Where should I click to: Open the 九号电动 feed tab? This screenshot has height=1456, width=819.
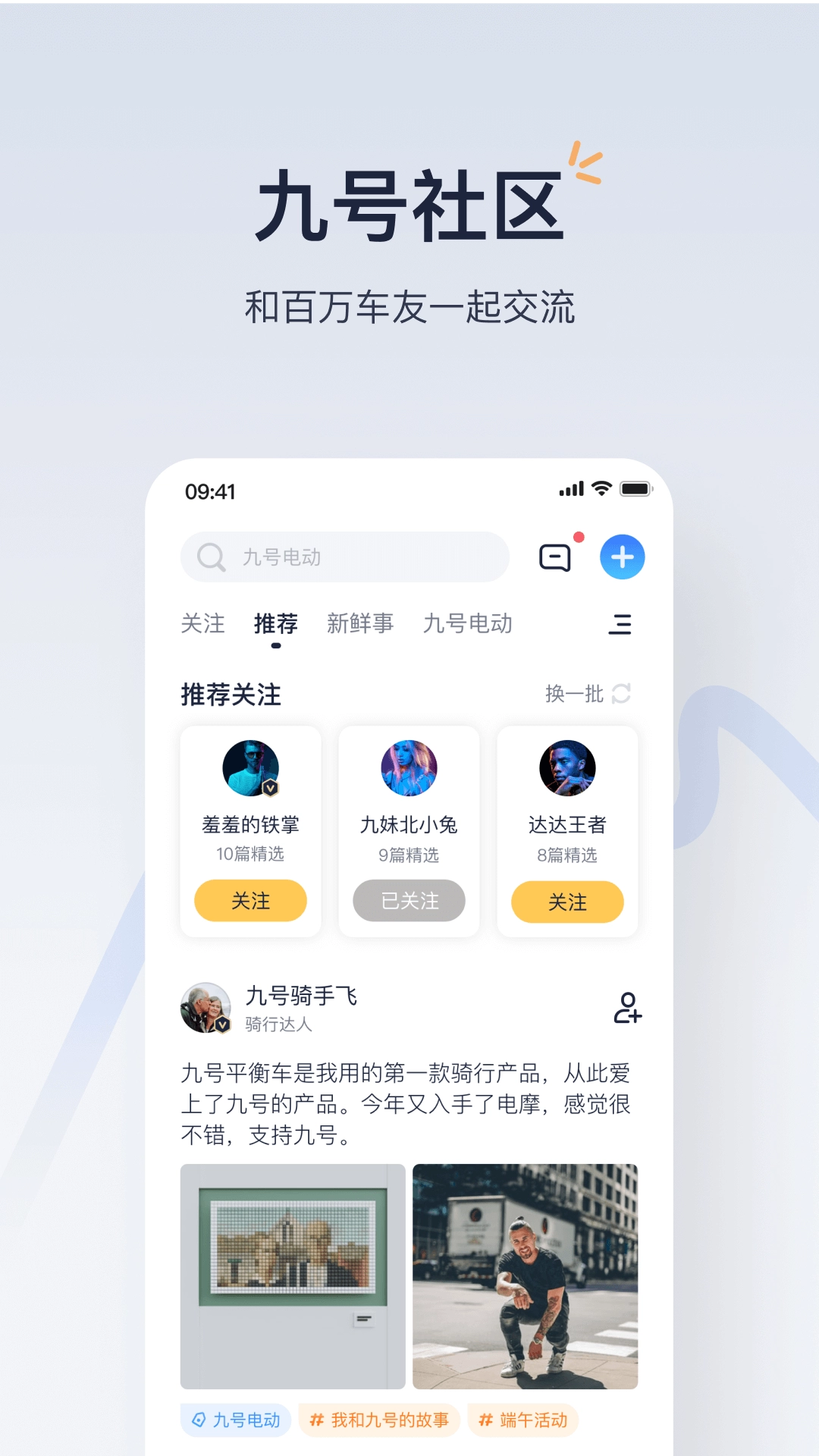point(469,624)
